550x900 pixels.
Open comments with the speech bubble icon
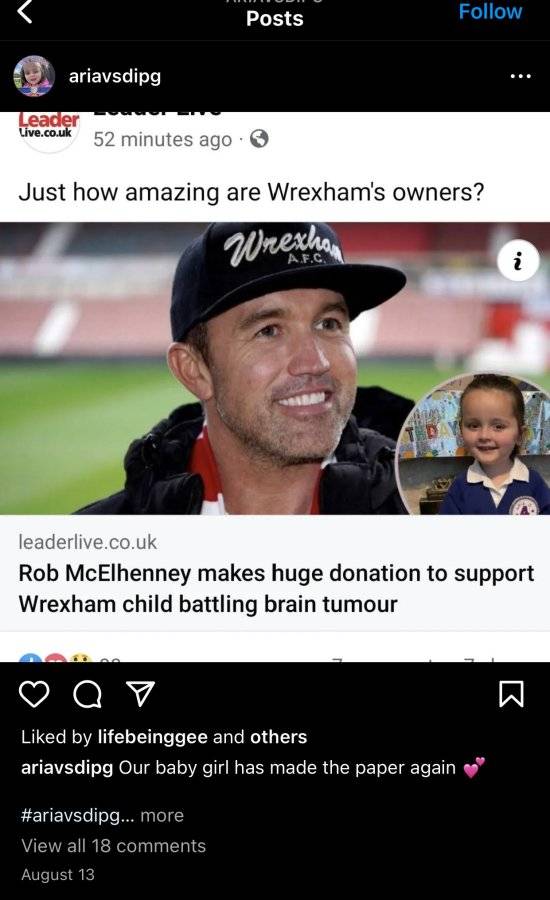click(87, 695)
